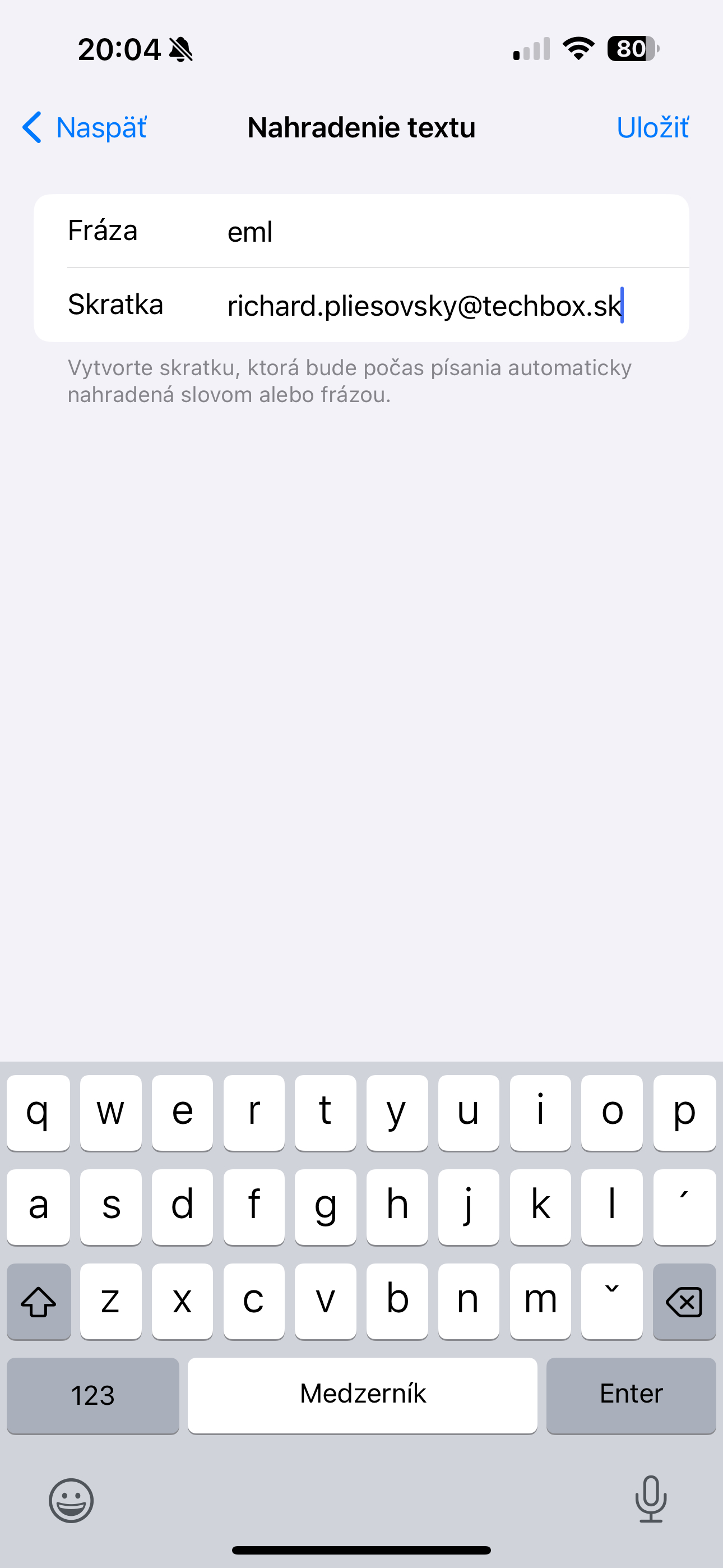
Task: Open the emoji keyboard
Action: 71,1501
